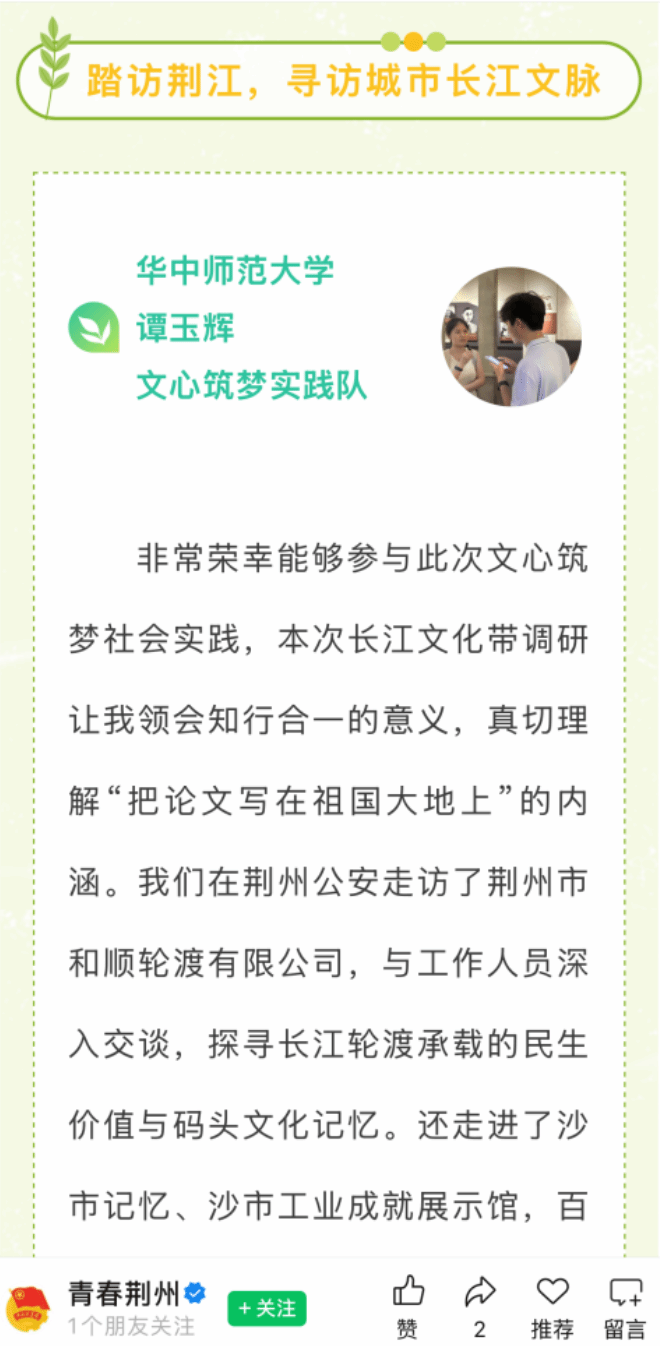Follow the 青春荆州 account
The image size is (660, 1346).
[x=266, y=1308]
